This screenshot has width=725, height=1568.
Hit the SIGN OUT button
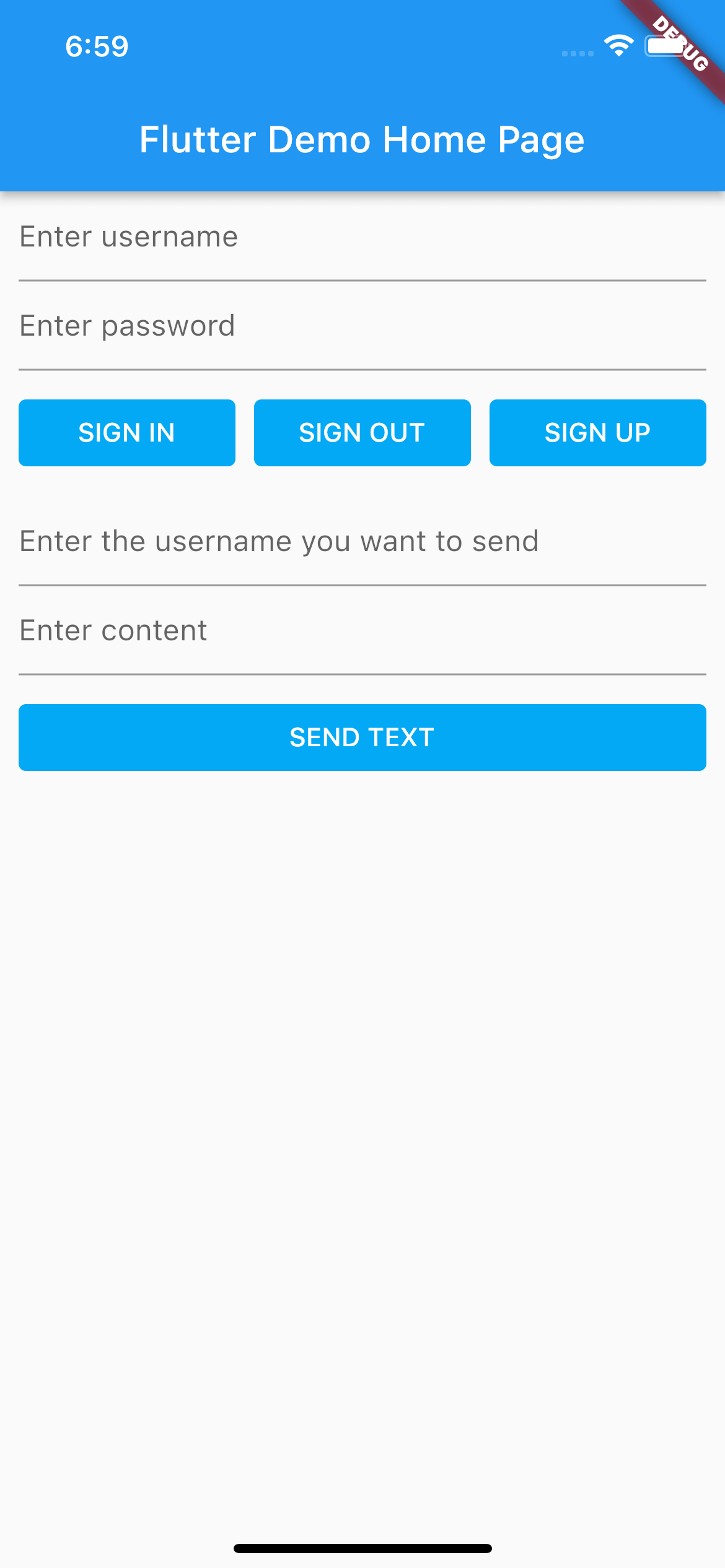tap(362, 433)
